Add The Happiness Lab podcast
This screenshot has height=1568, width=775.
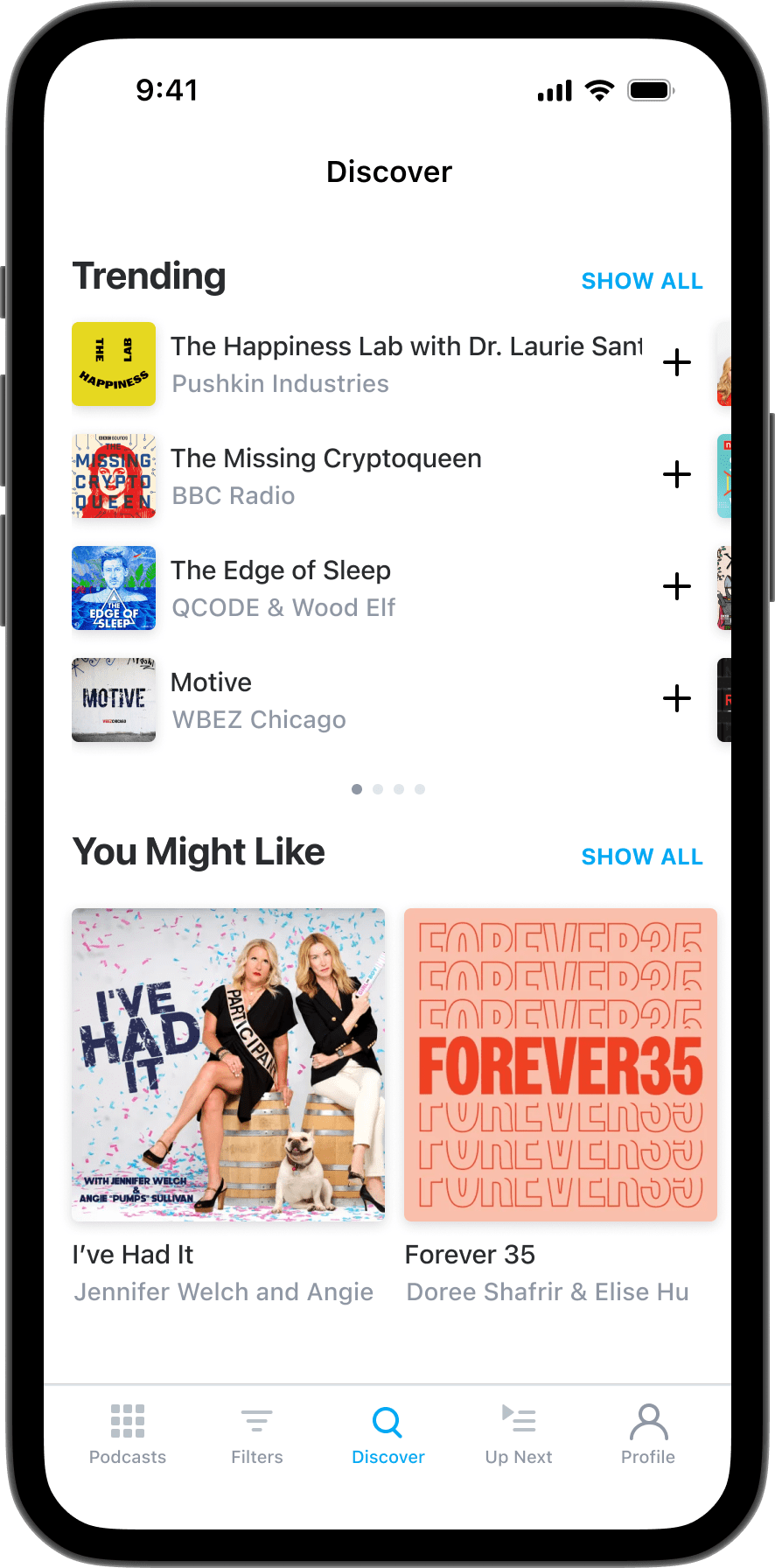click(x=676, y=363)
